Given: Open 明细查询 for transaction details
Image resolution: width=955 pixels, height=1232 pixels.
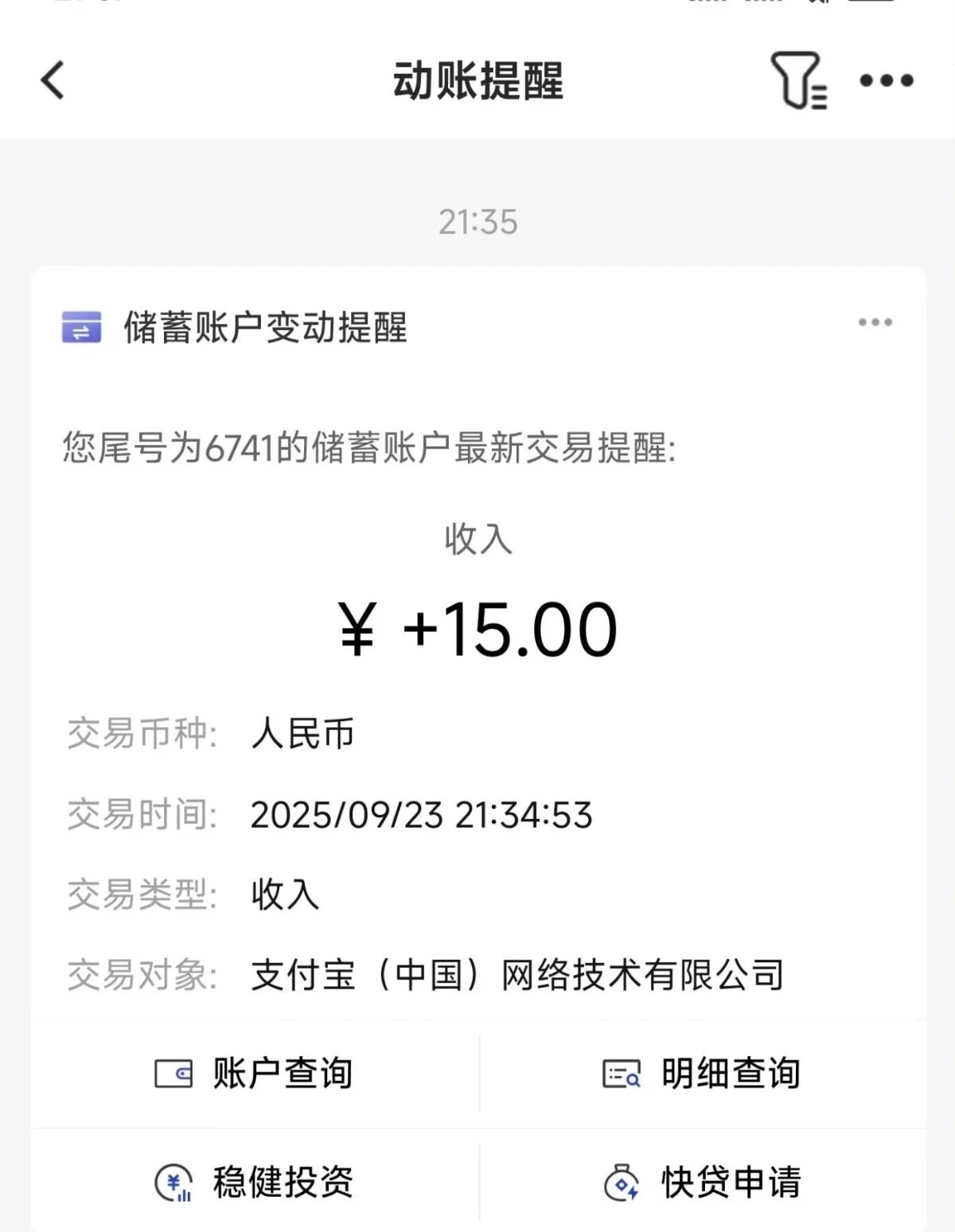Looking at the screenshot, I should (702, 1074).
